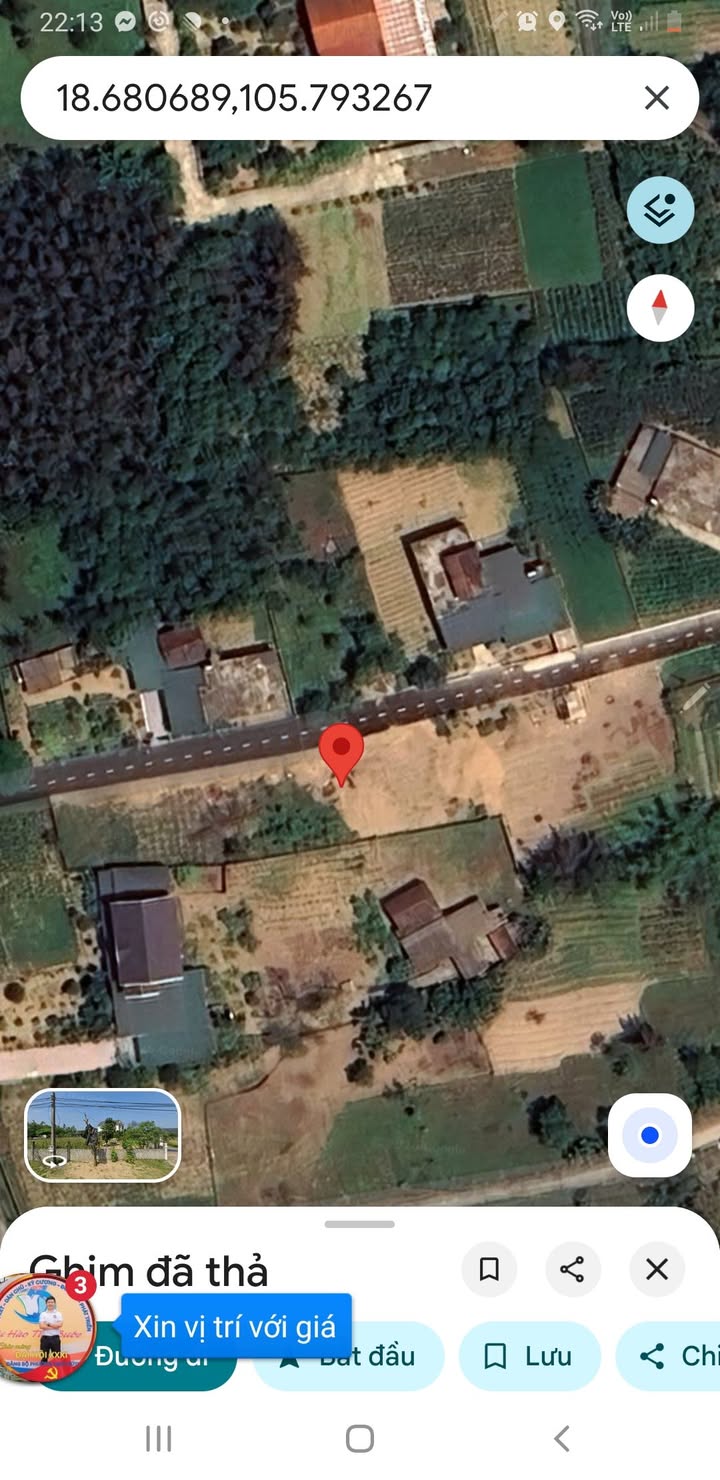Center map on my location
Viewport: 720px width, 1480px height.
click(650, 1135)
